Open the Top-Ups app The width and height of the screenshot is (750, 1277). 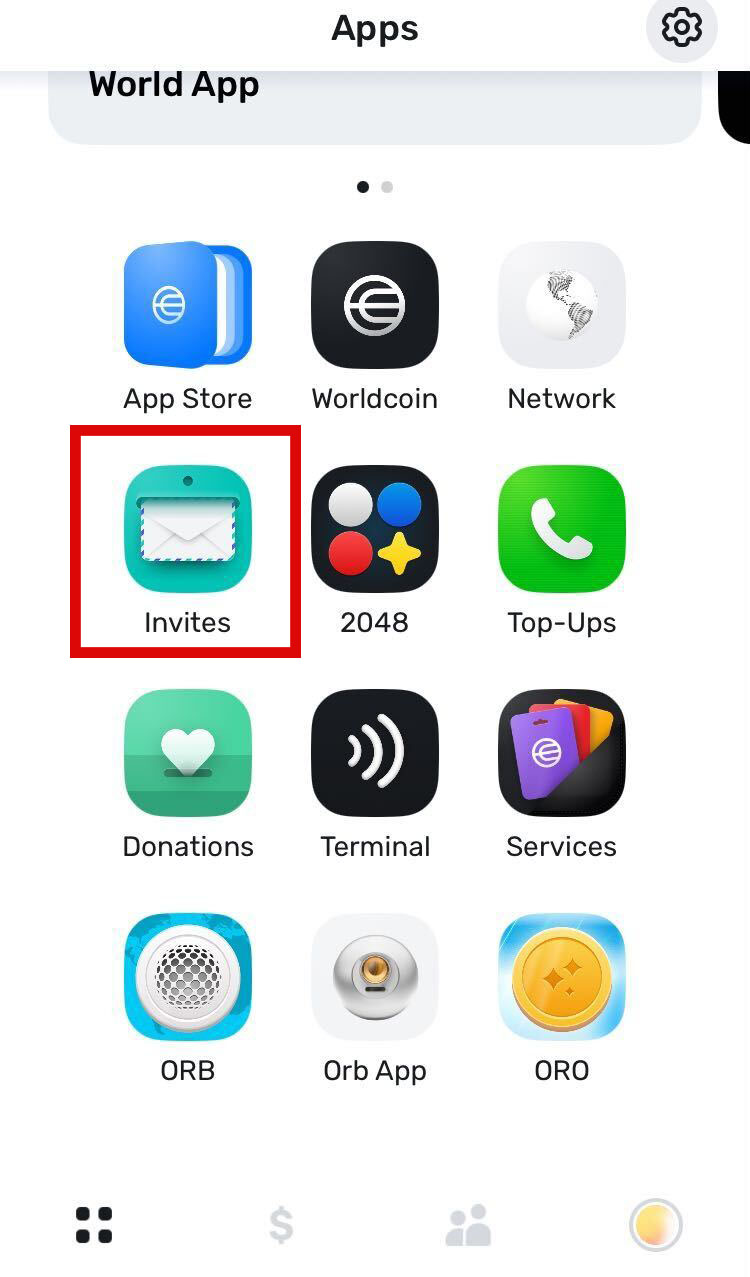pos(562,529)
